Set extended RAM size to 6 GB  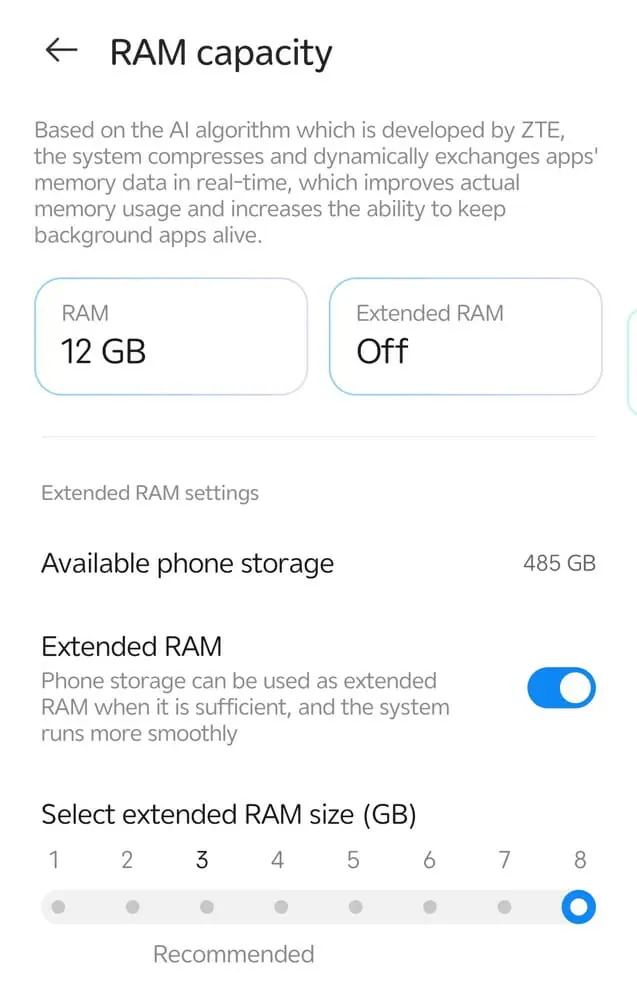430,907
